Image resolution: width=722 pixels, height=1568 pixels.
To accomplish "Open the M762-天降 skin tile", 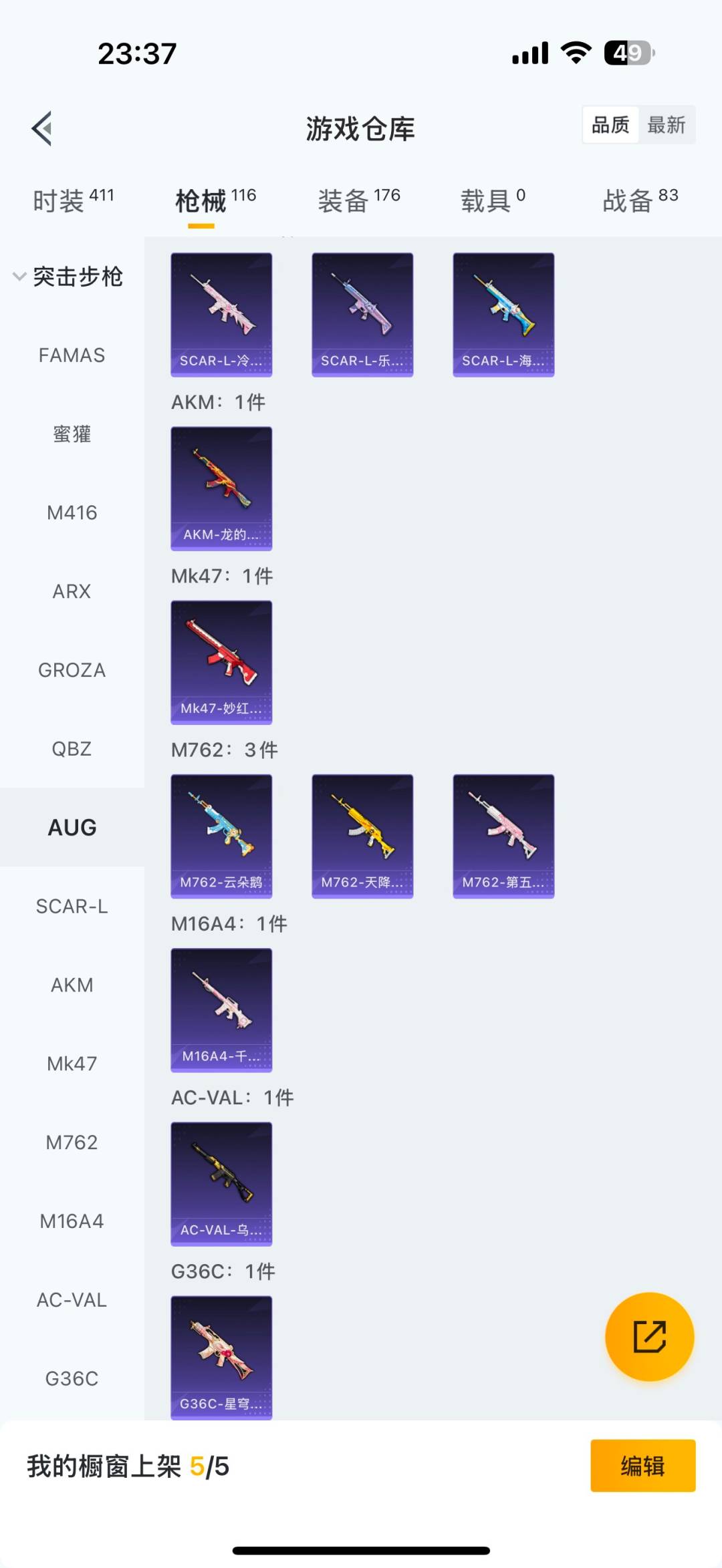I will click(362, 836).
